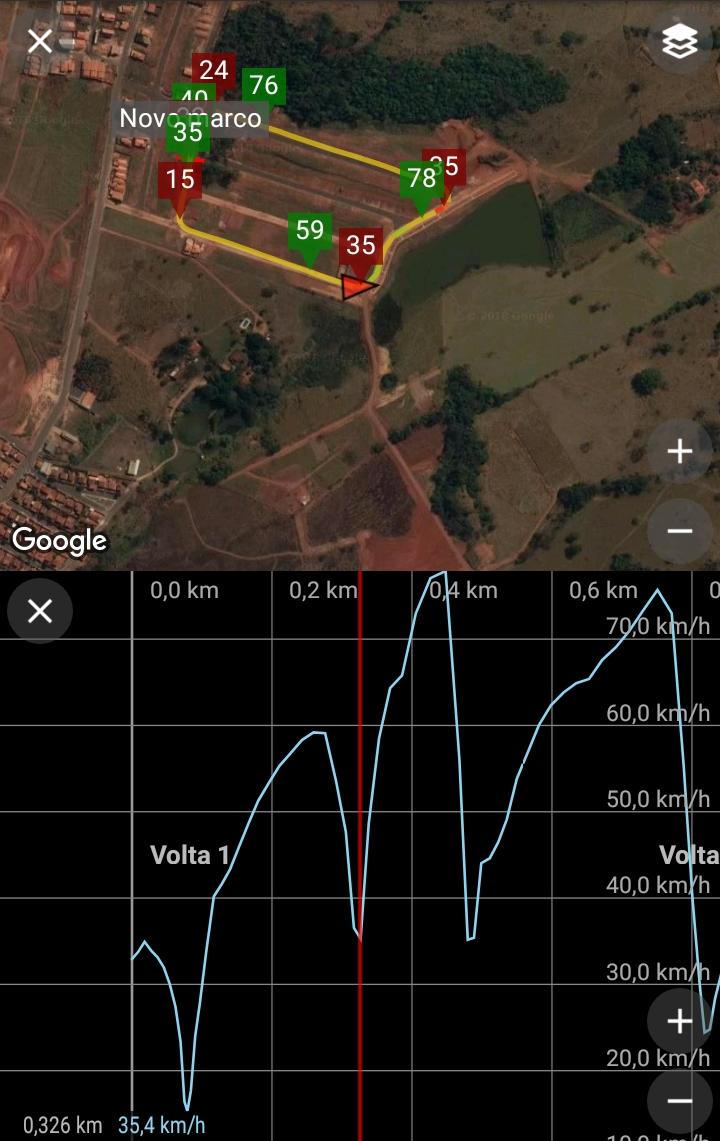The height and width of the screenshot is (1141, 720).
Task: Select the red 24 speed marker
Action: (x=214, y=70)
